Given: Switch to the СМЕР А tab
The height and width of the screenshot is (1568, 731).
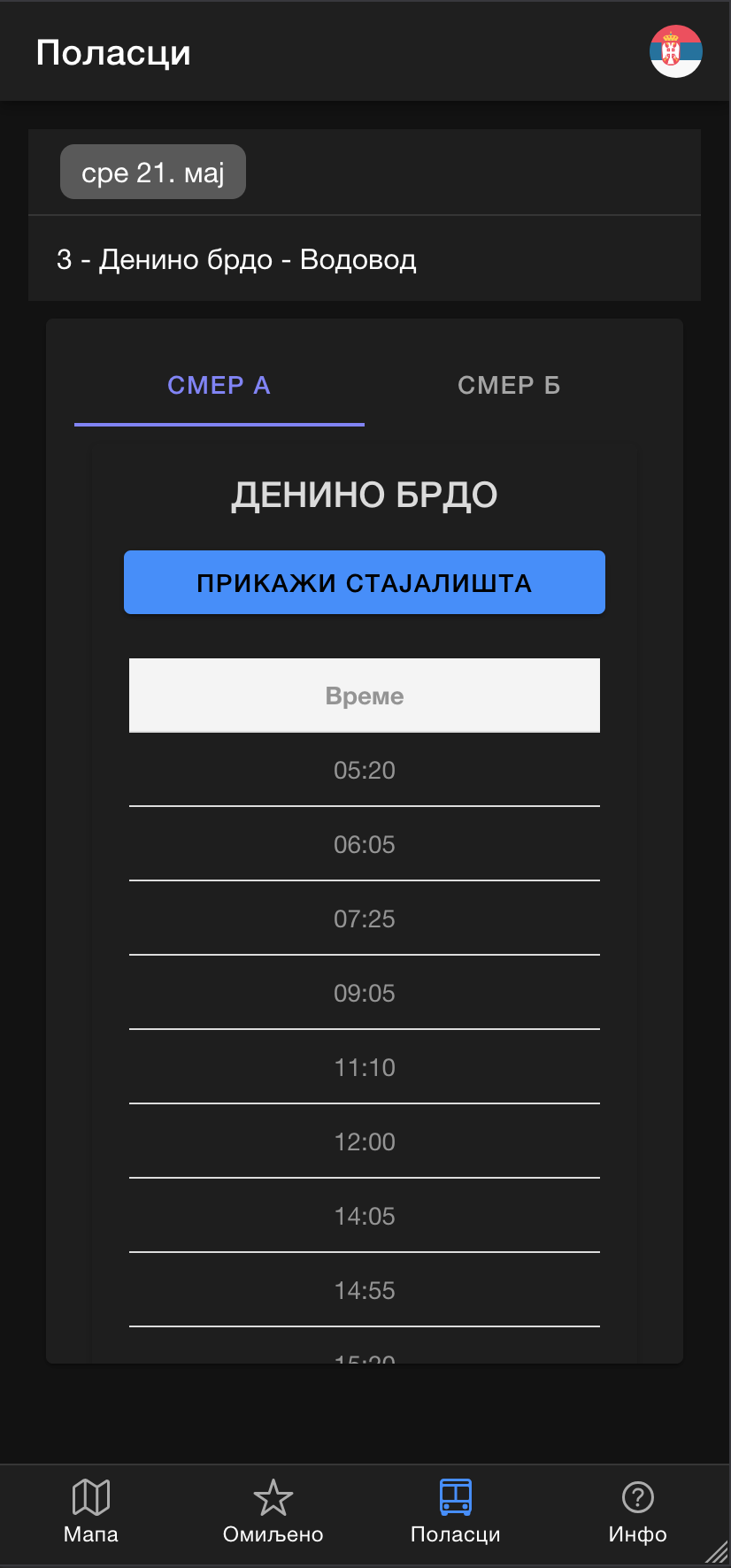Looking at the screenshot, I should tap(219, 386).
